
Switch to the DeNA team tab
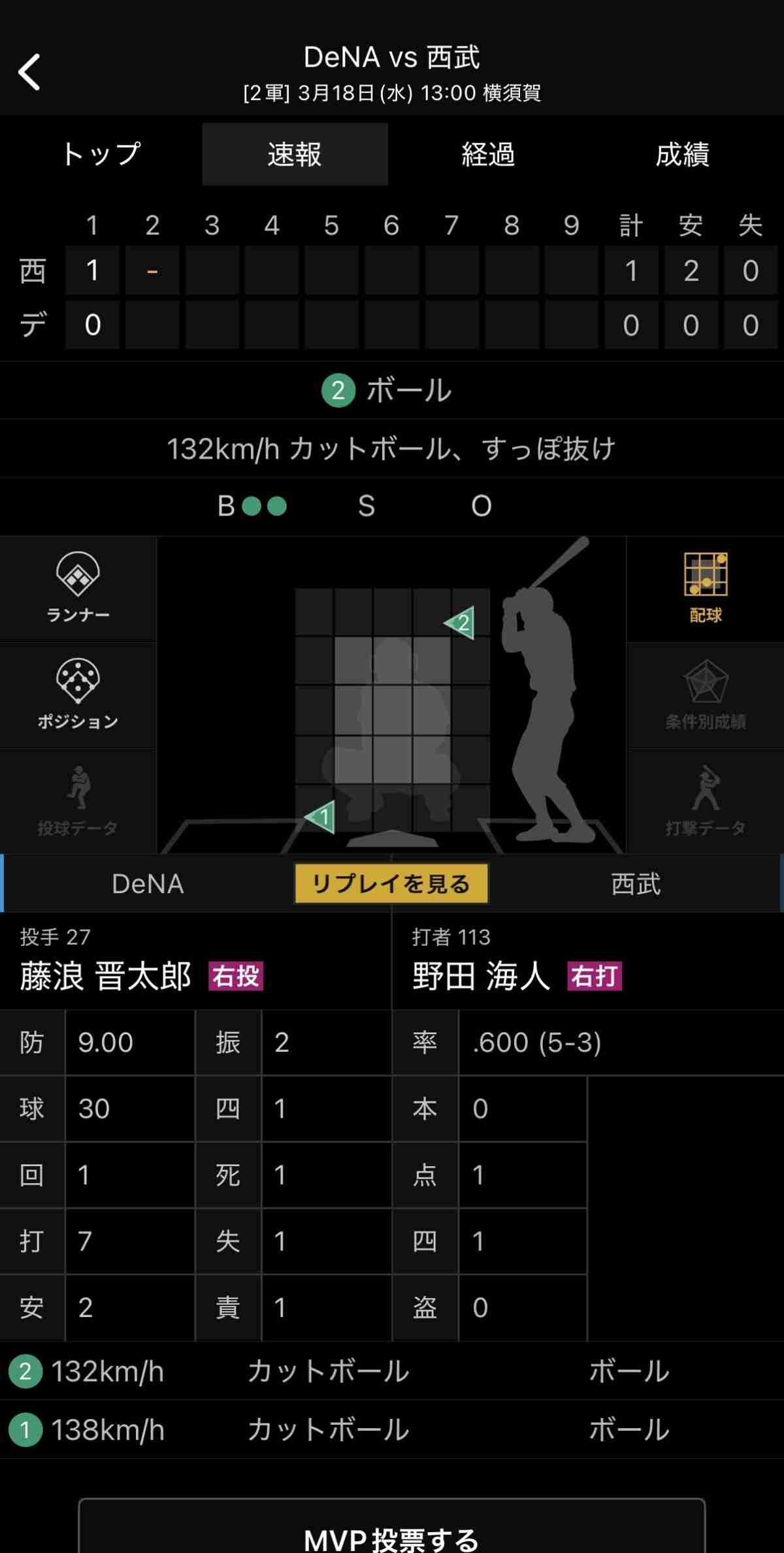pyautogui.click(x=148, y=884)
